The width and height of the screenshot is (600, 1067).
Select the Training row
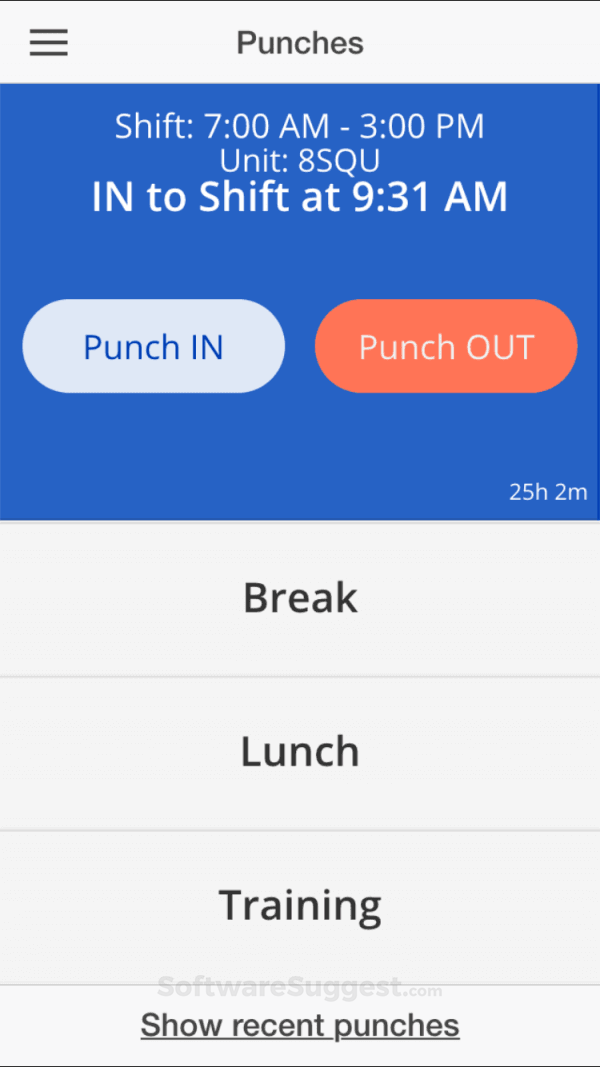tap(300, 906)
